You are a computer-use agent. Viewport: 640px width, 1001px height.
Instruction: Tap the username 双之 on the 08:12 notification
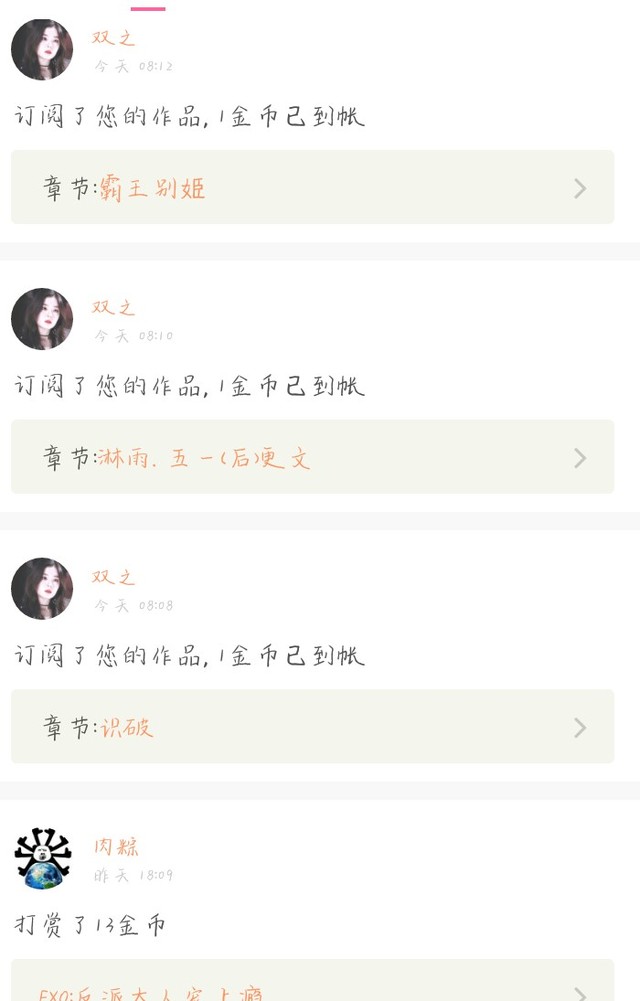pyautogui.click(x=113, y=38)
